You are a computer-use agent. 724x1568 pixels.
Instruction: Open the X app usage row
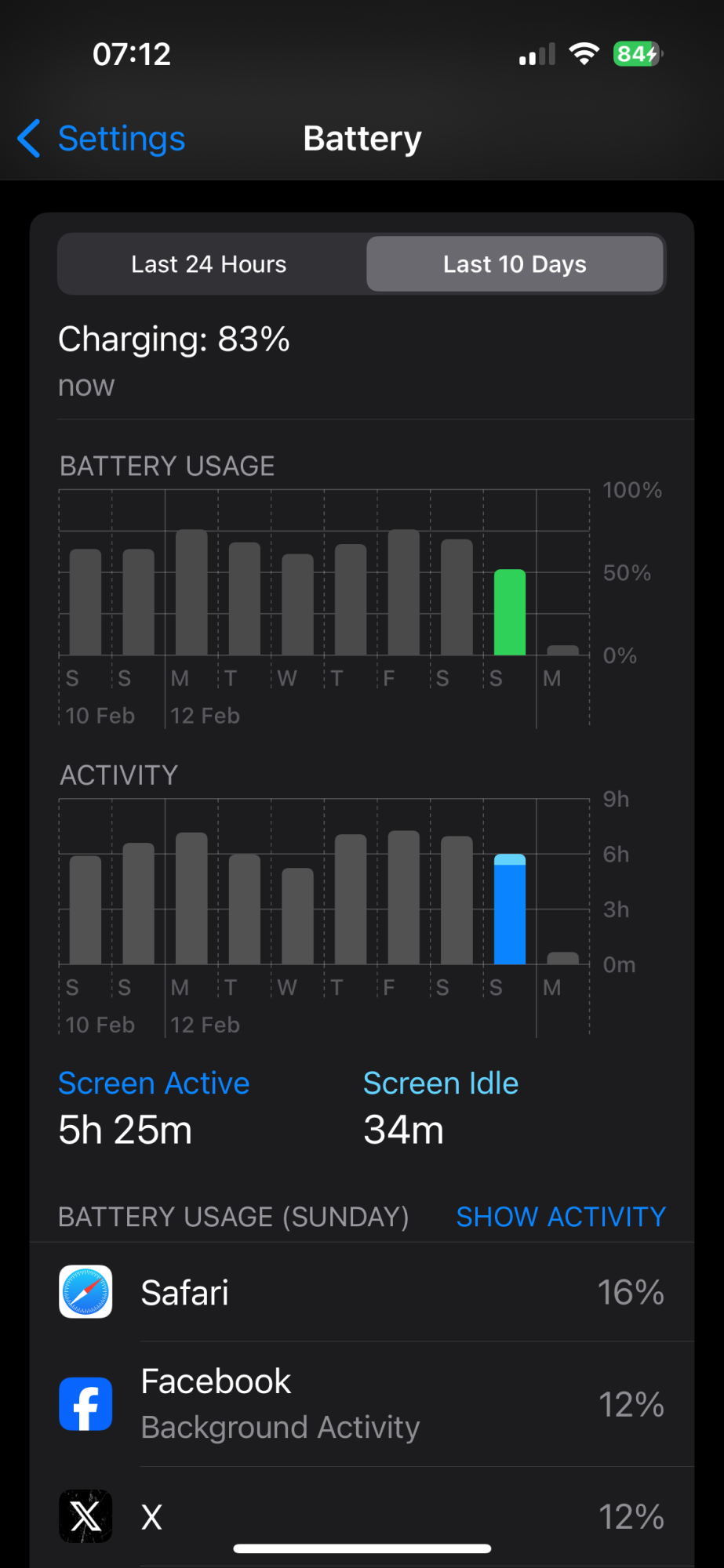[x=362, y=1516]
